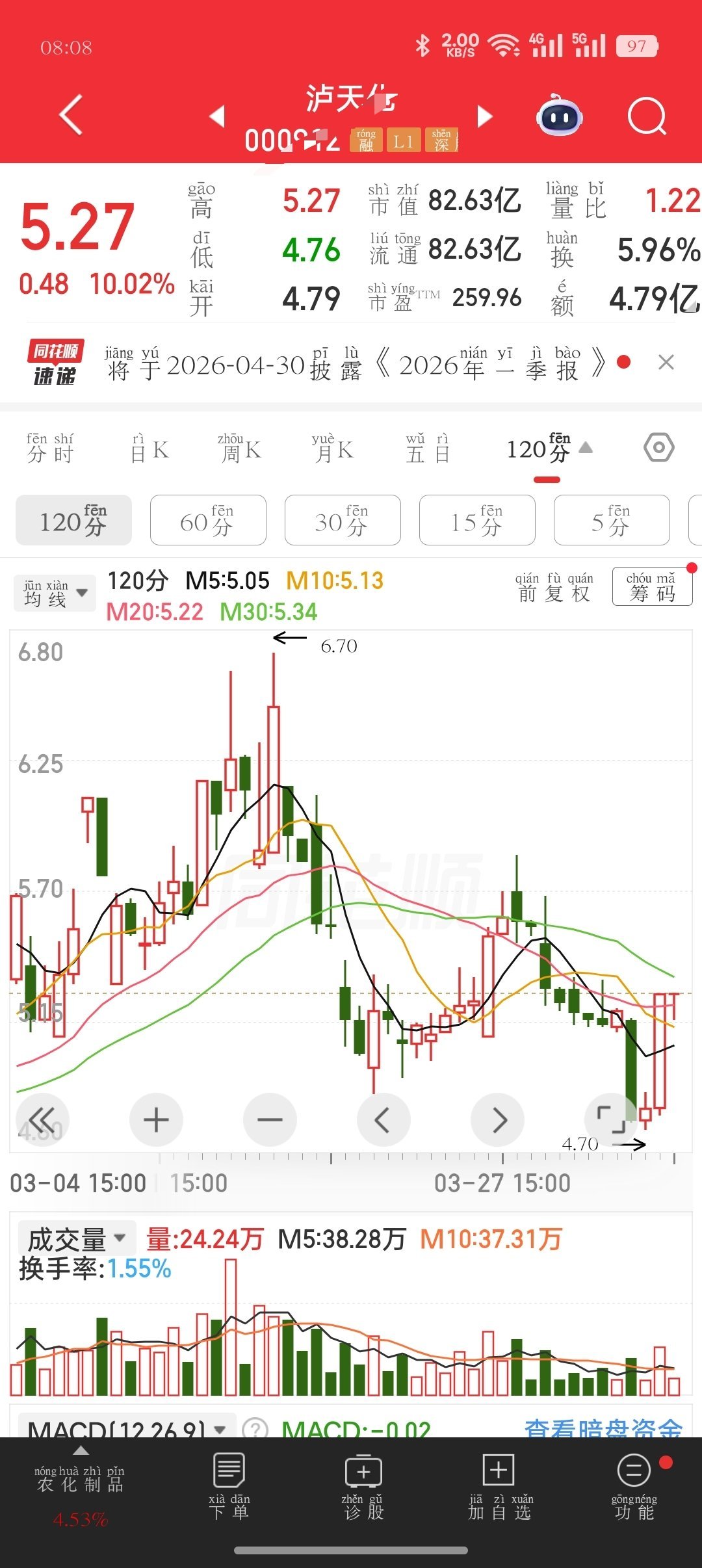The image size is (702, 1568).
Task: Select the 60分 interval chip
Action: pos(208,520)
